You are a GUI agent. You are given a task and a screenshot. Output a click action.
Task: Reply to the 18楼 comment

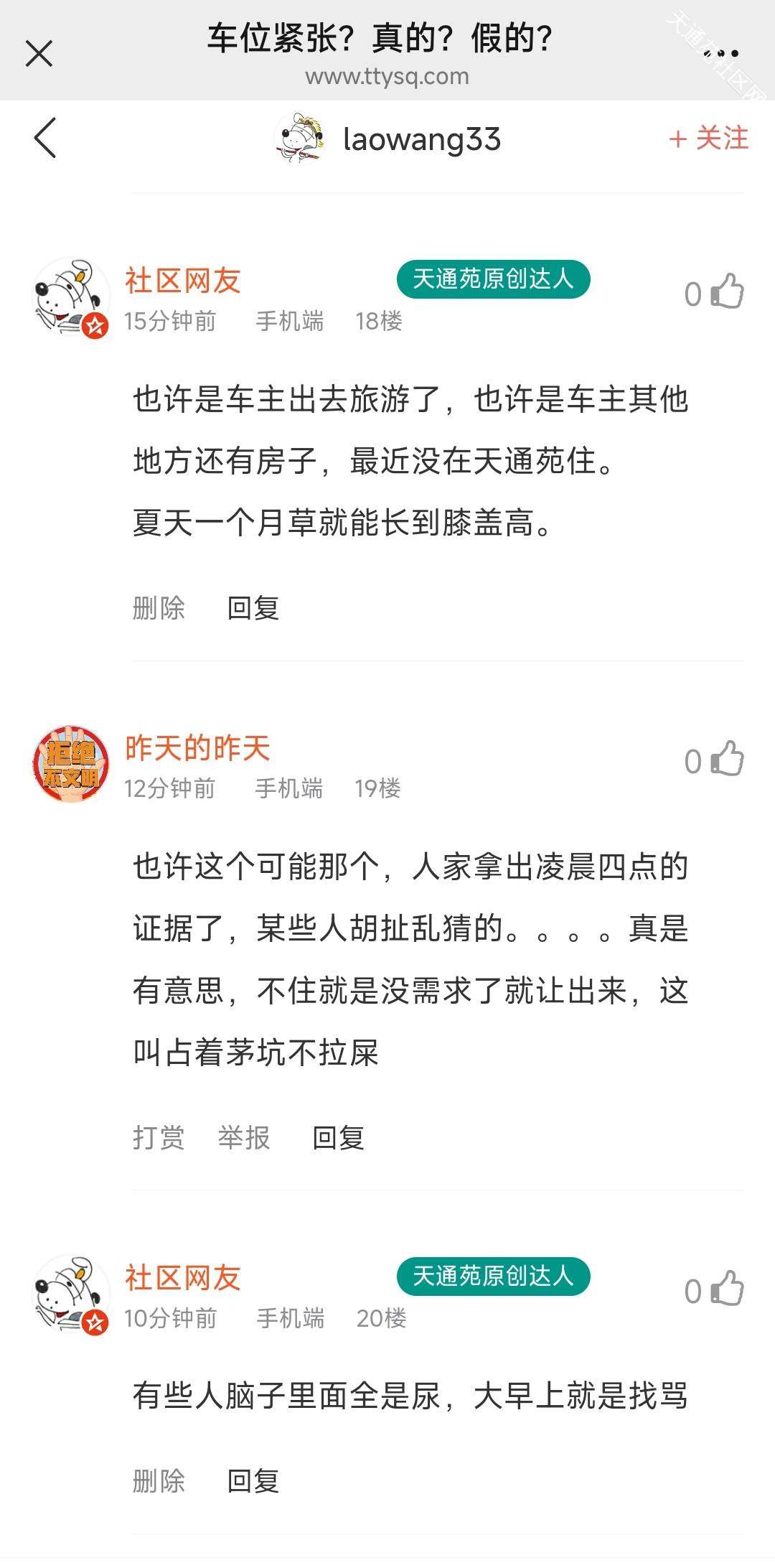[x=253, y=608]
